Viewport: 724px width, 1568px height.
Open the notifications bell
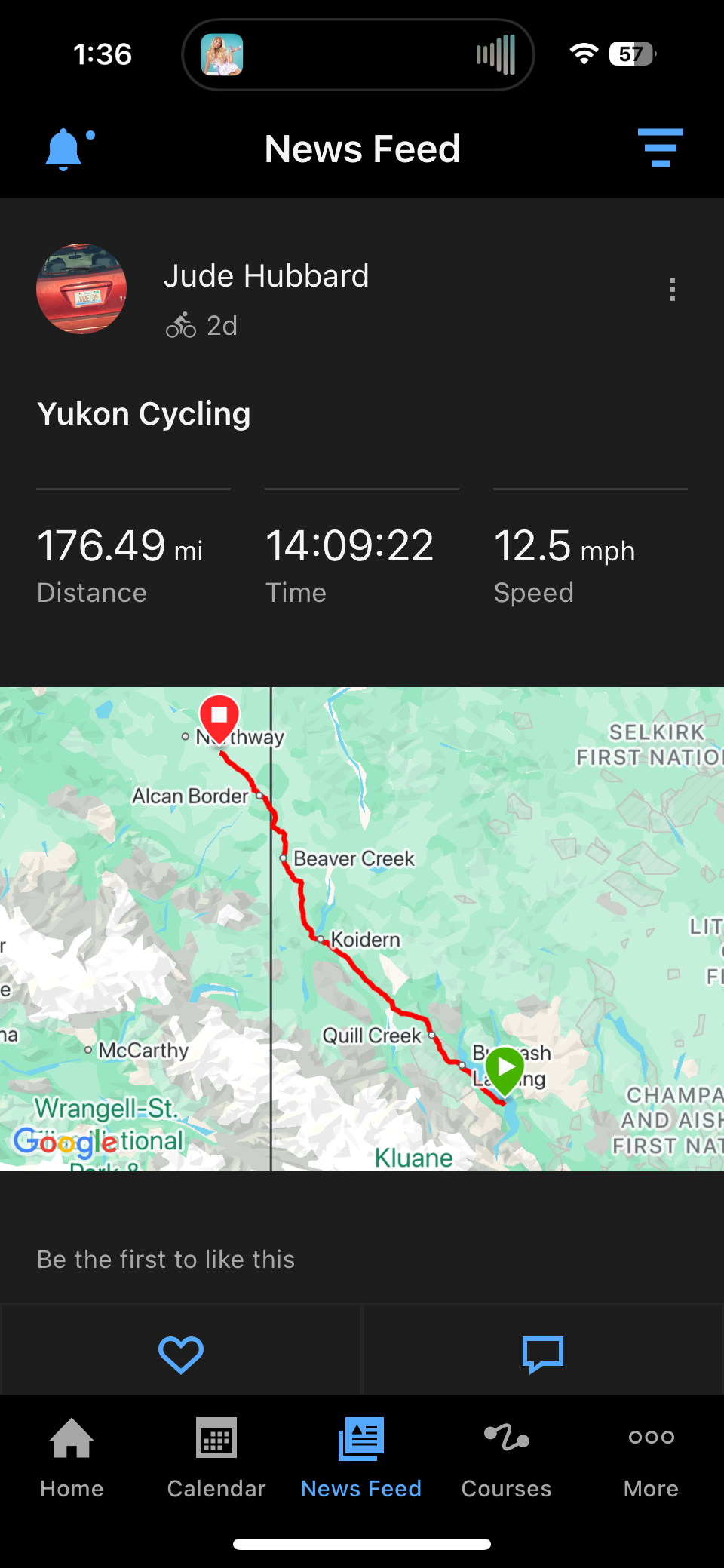coord(65,149)
